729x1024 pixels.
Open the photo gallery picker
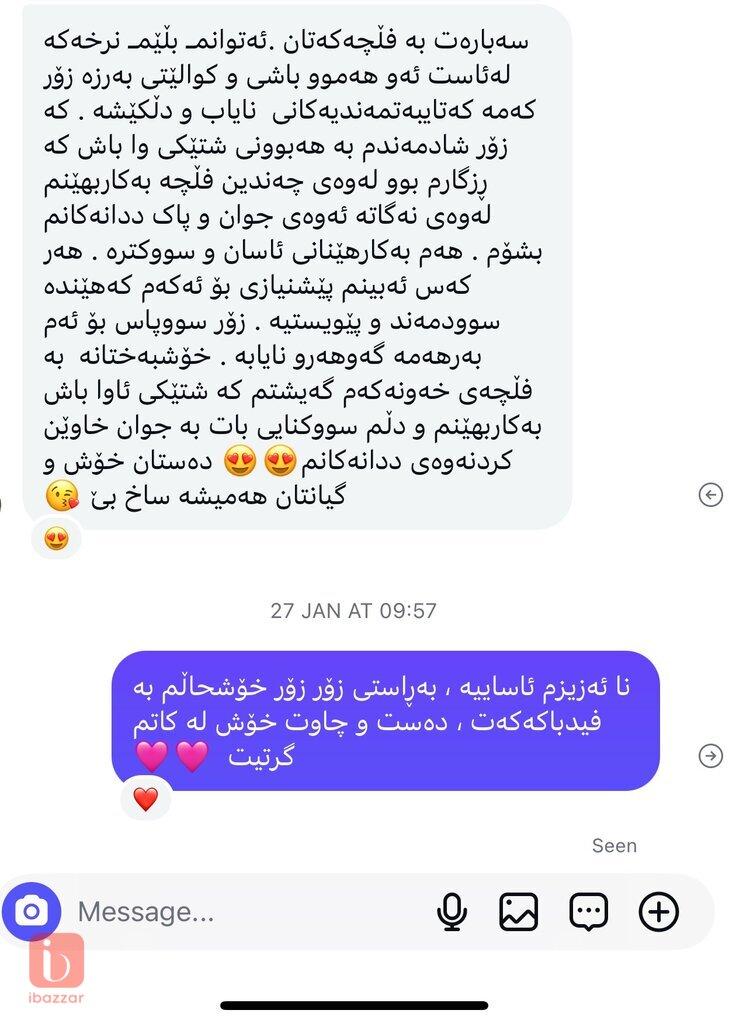tap(519, 911)
